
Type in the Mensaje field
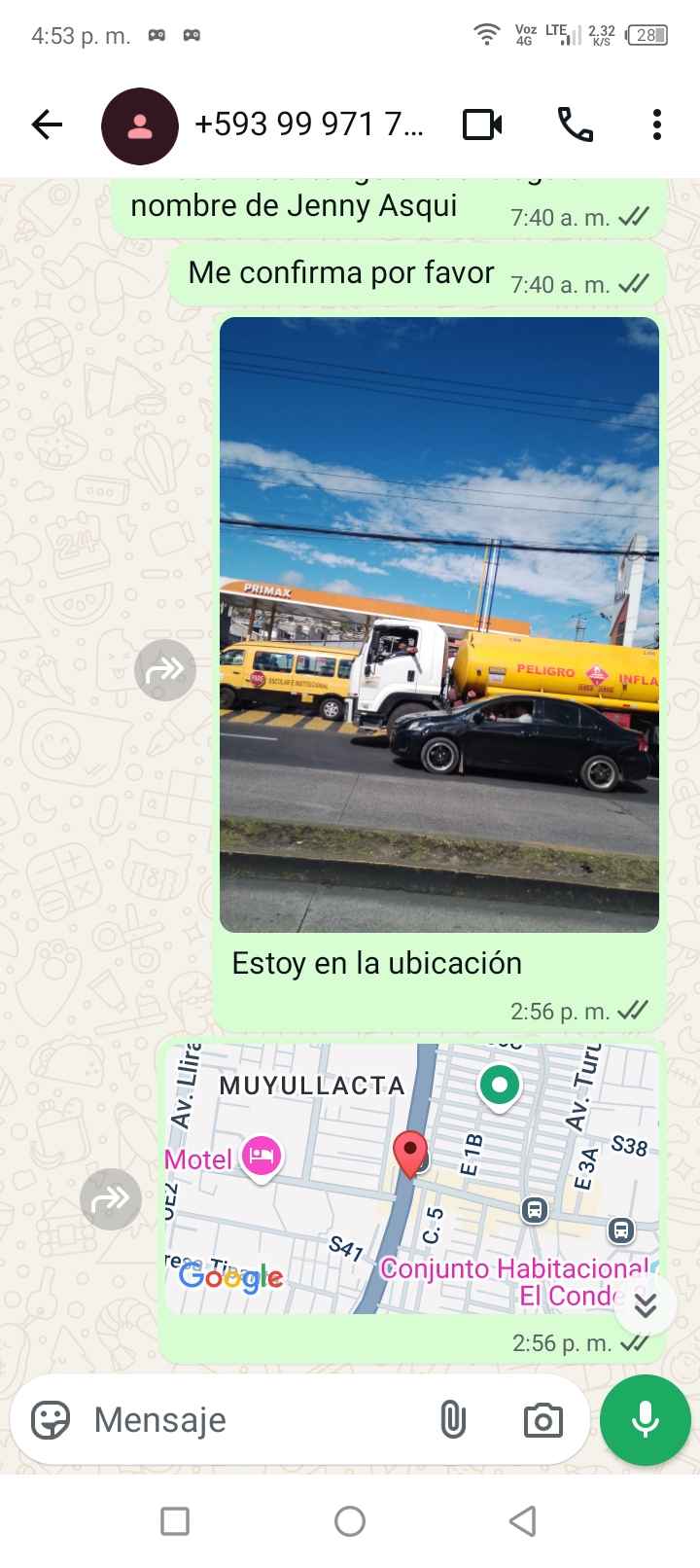tap(253, 1420)
